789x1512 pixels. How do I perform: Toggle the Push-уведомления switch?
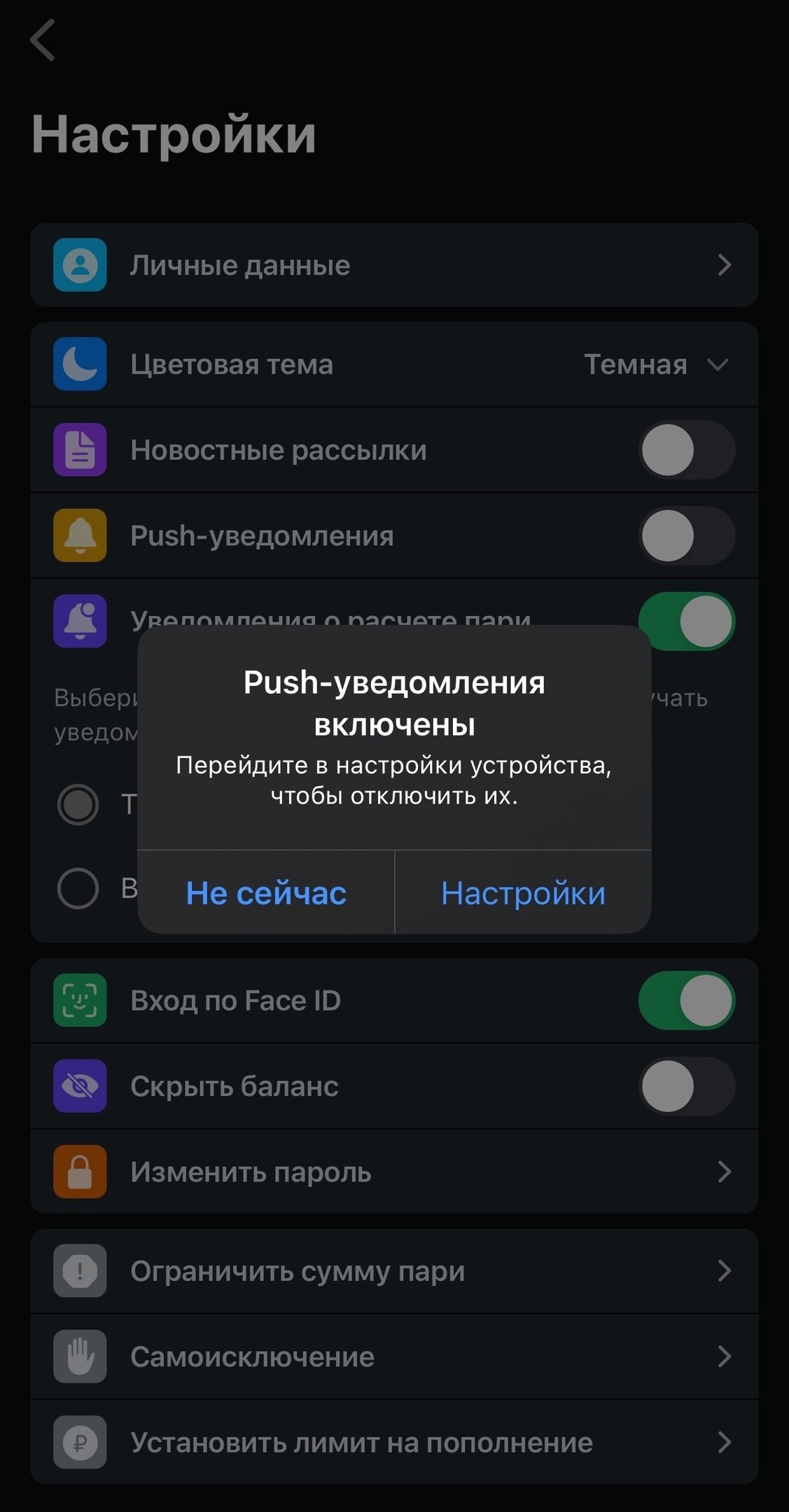[x=686, y=535]
